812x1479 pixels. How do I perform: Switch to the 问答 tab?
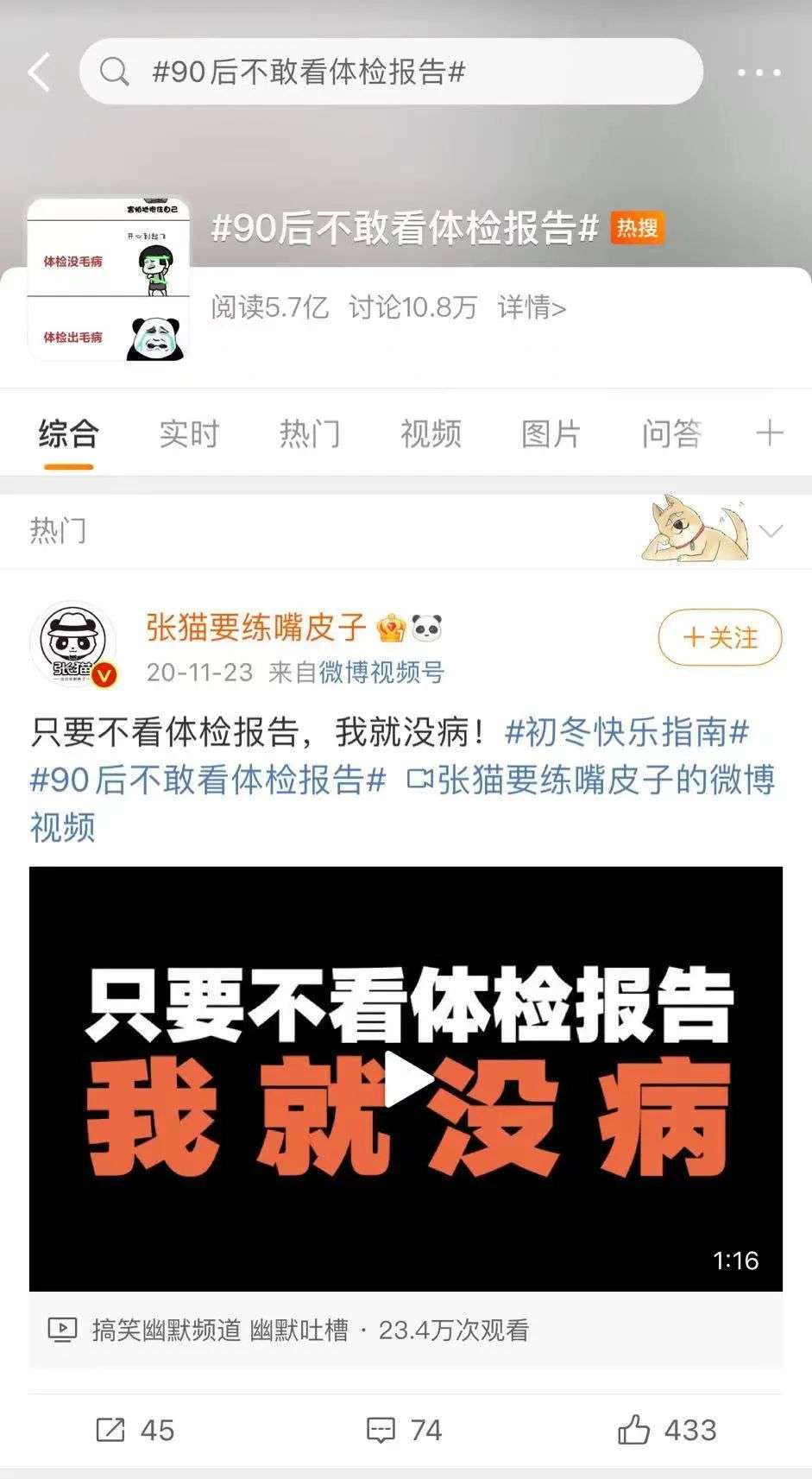(x=671, y=433)
